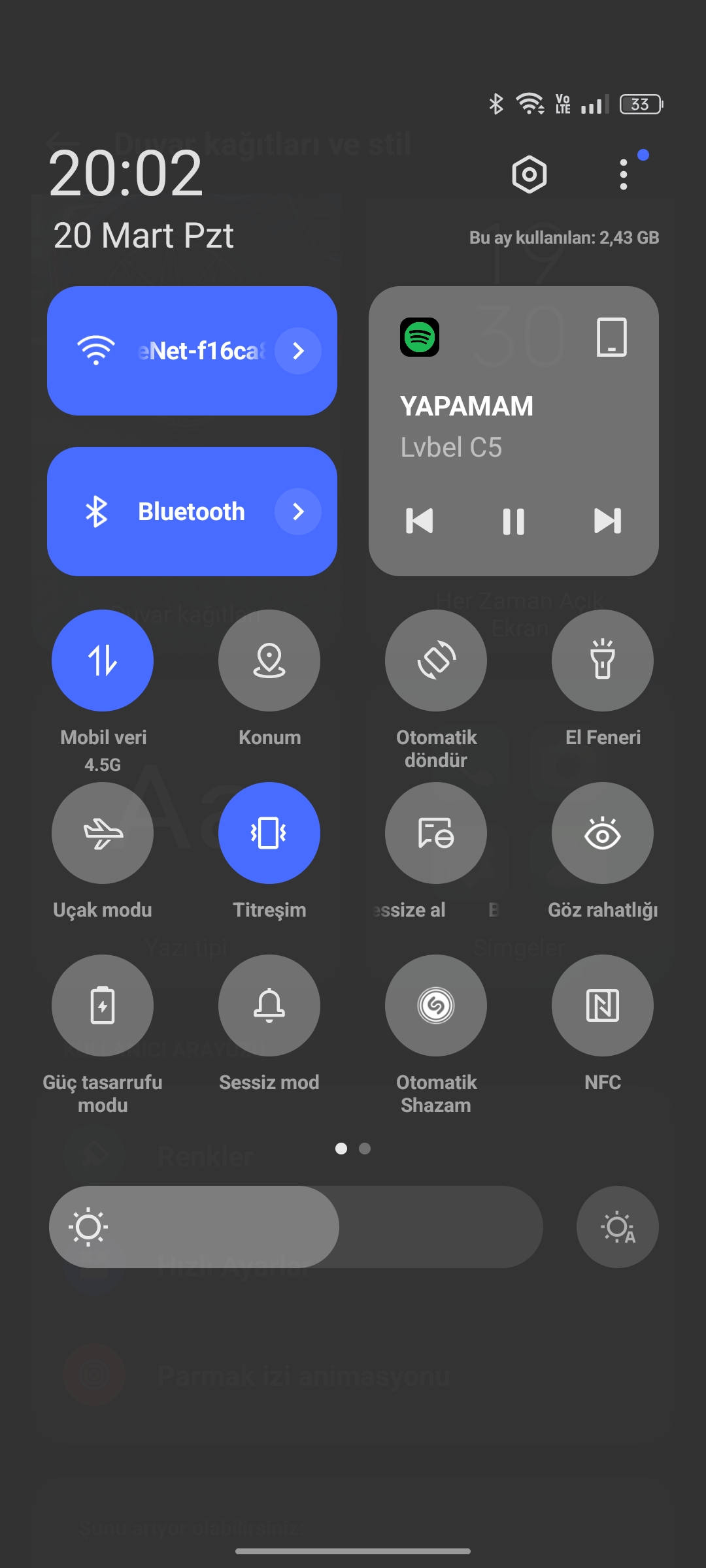Enable Konum location toggle

[269, 661]
